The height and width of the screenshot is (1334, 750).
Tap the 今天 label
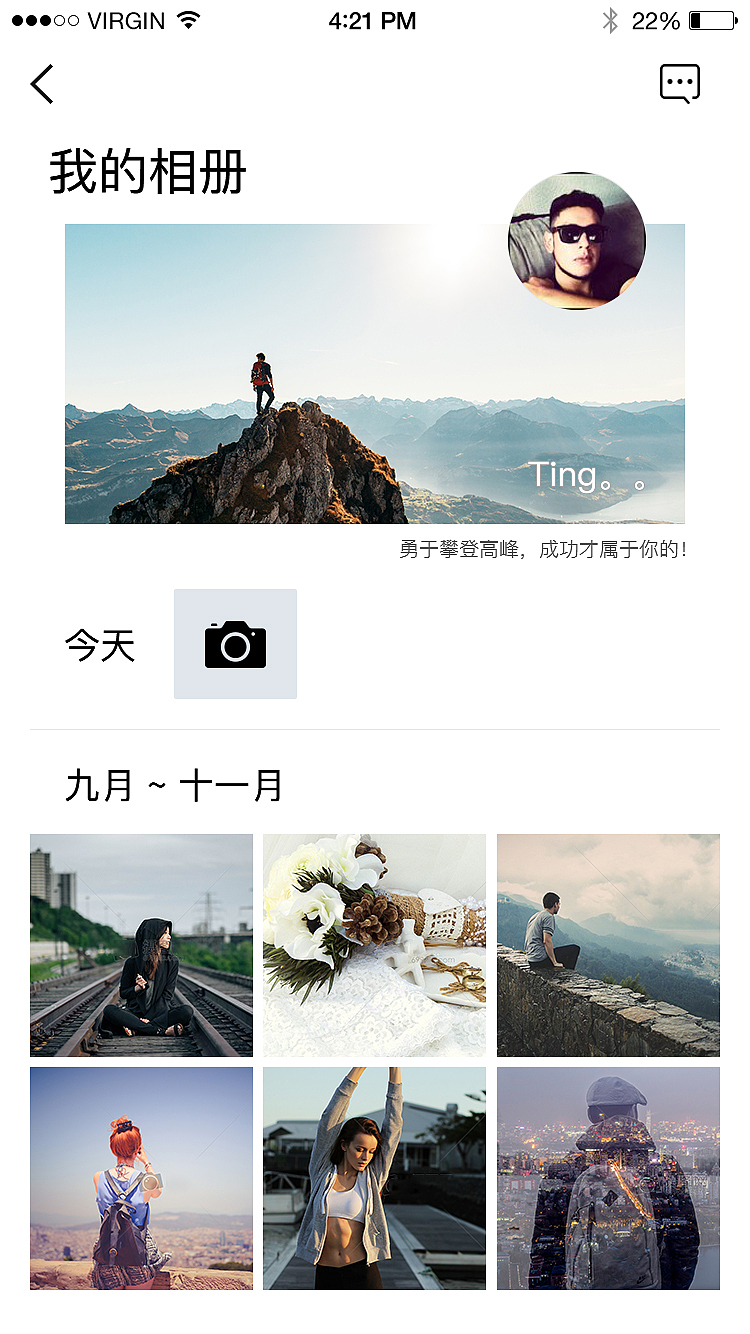click(100, 644)
